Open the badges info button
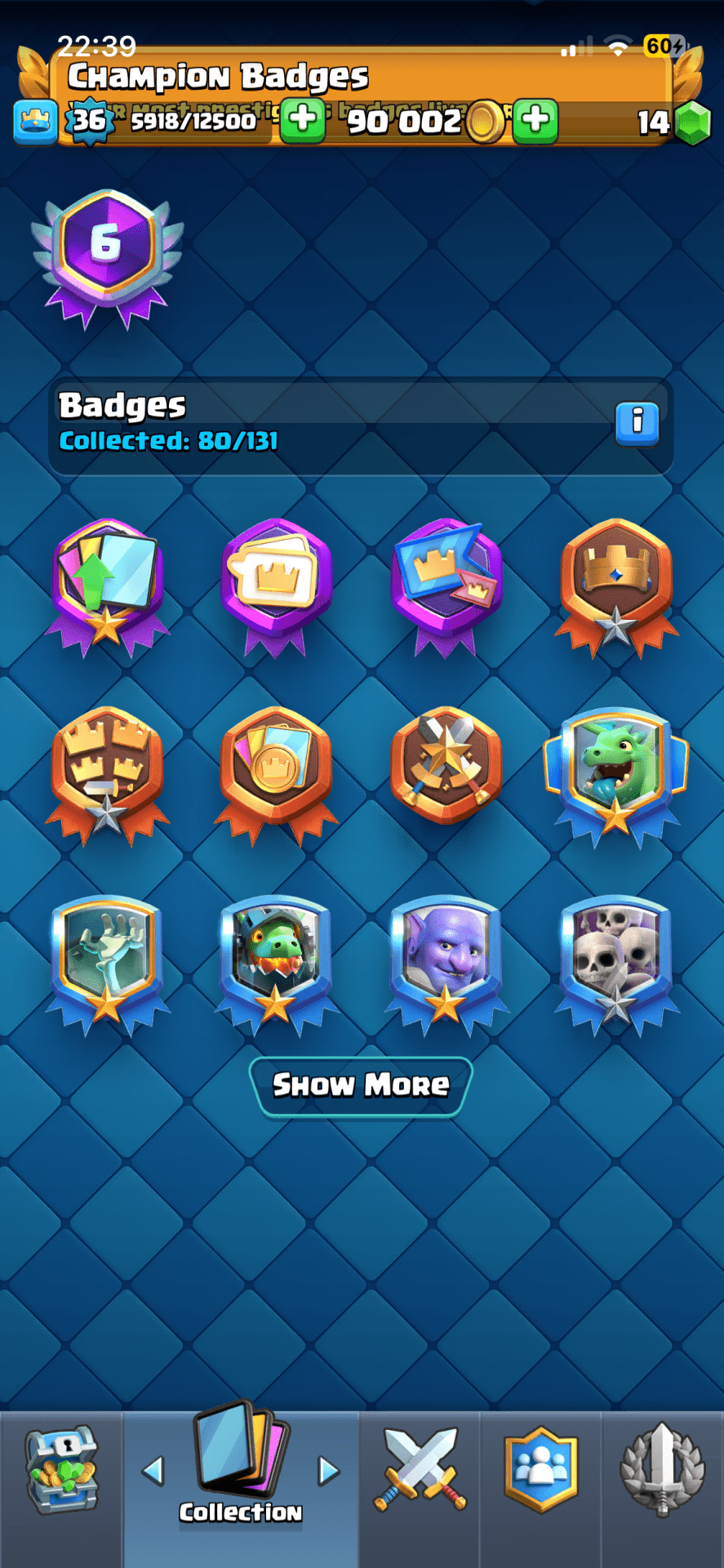 pos(637,423)
